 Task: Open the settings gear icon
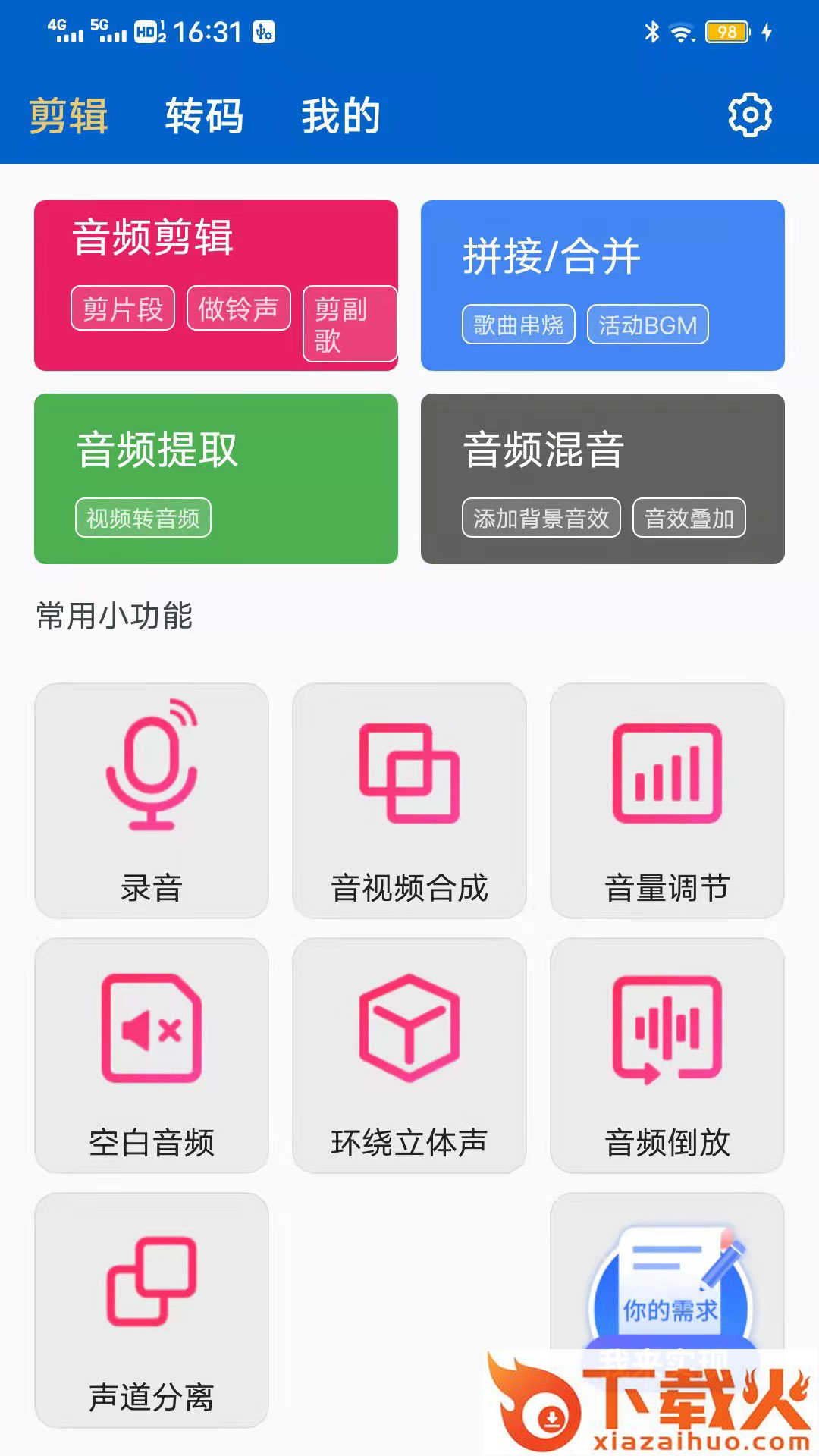749,115
